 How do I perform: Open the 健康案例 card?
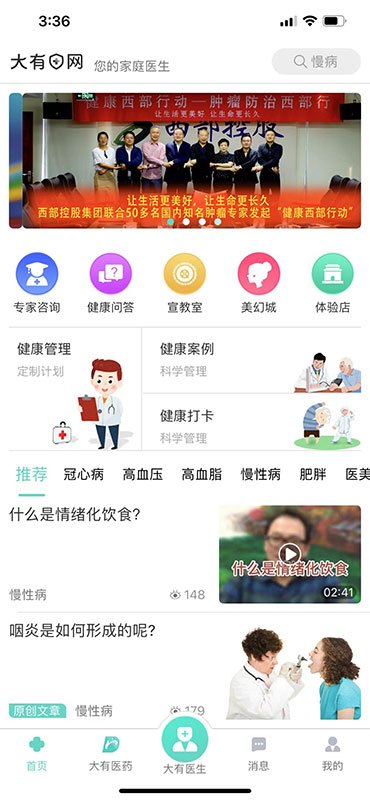click(x=252, y=361)
